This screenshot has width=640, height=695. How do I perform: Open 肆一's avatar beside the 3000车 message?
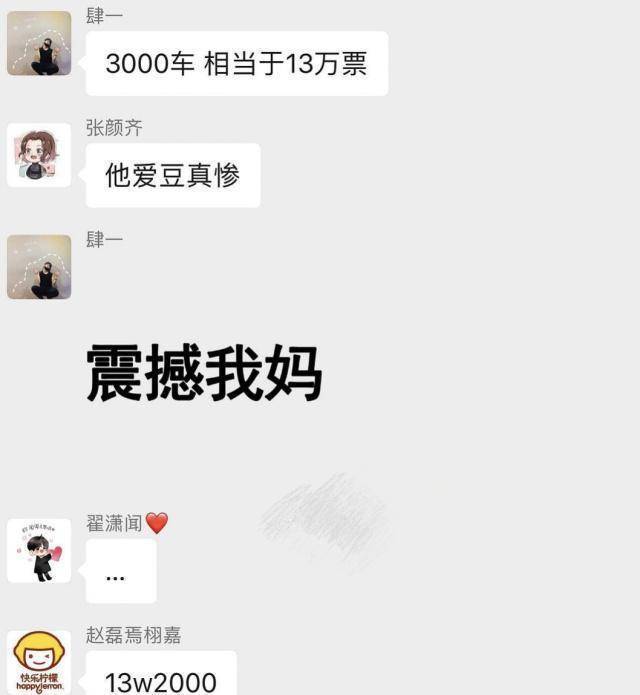(39, 43)
